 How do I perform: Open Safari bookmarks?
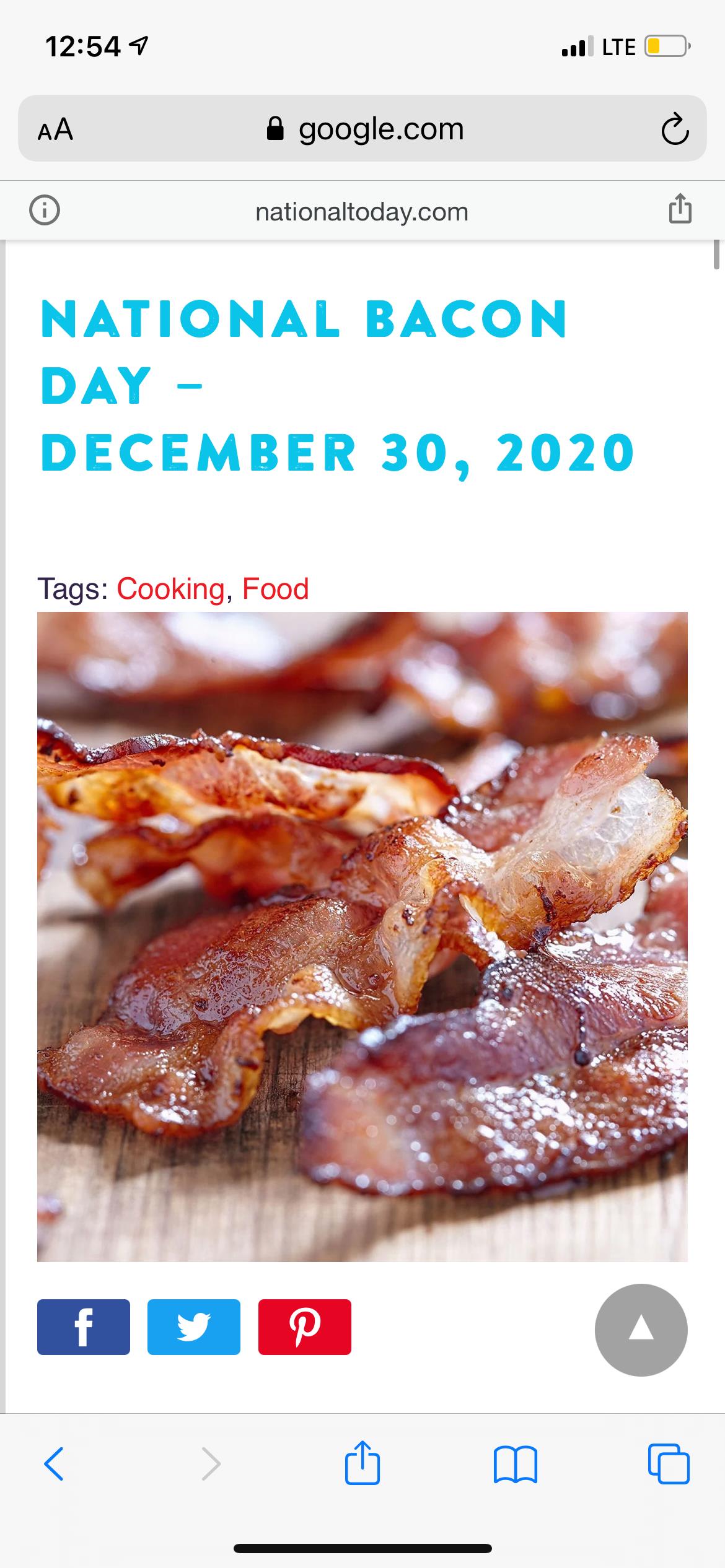point(516,1464)
